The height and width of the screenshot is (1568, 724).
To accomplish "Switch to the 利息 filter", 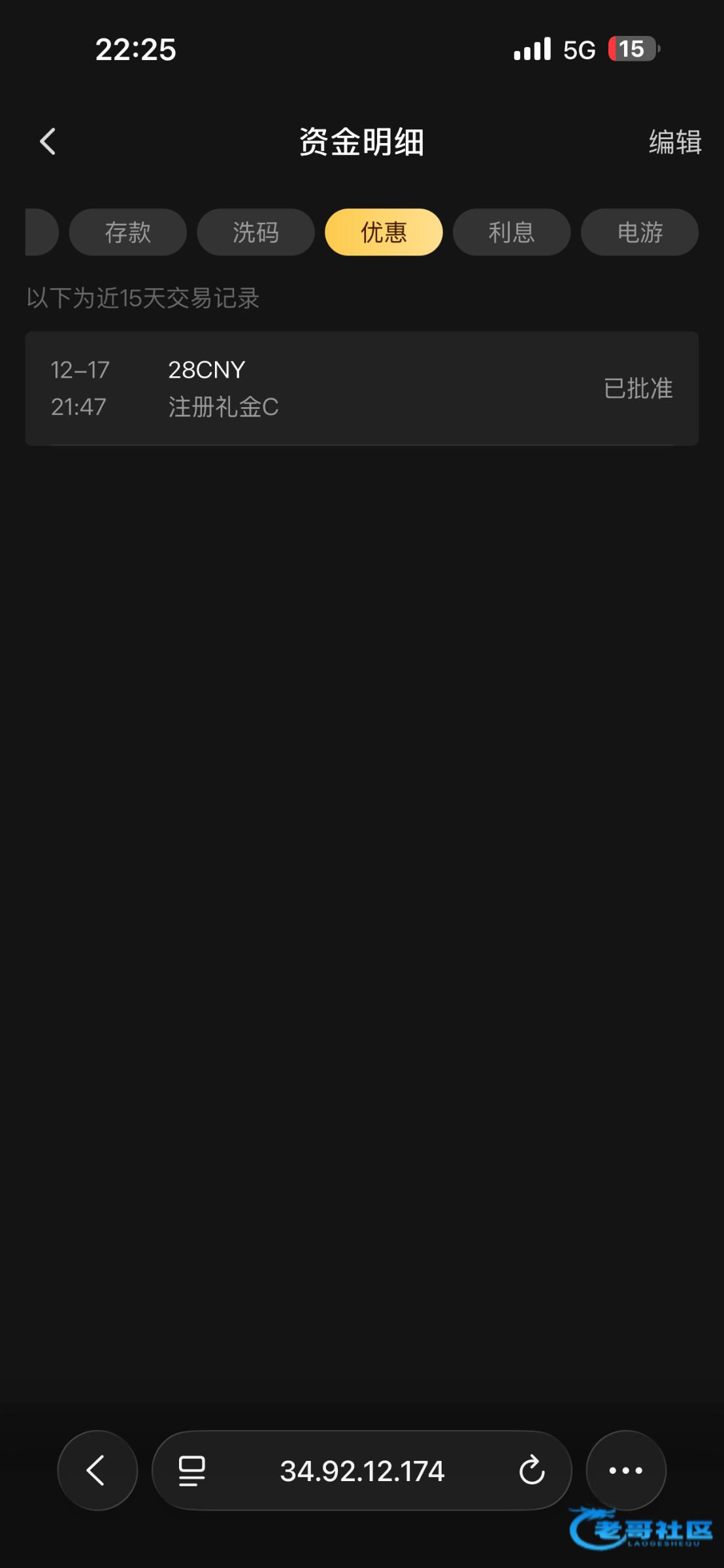I will (512, 233).
